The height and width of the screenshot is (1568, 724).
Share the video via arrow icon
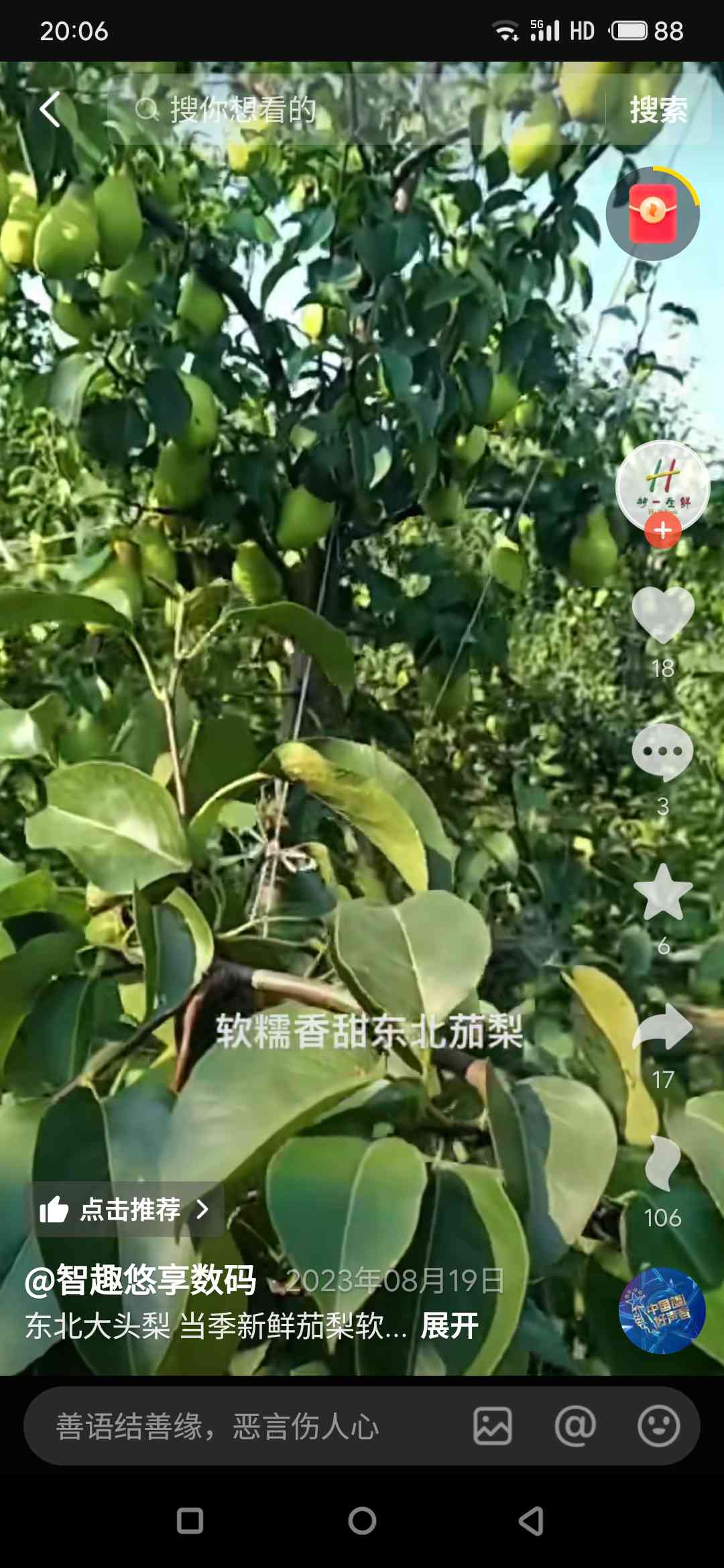pyautogui.click(x=662, y=1027)
